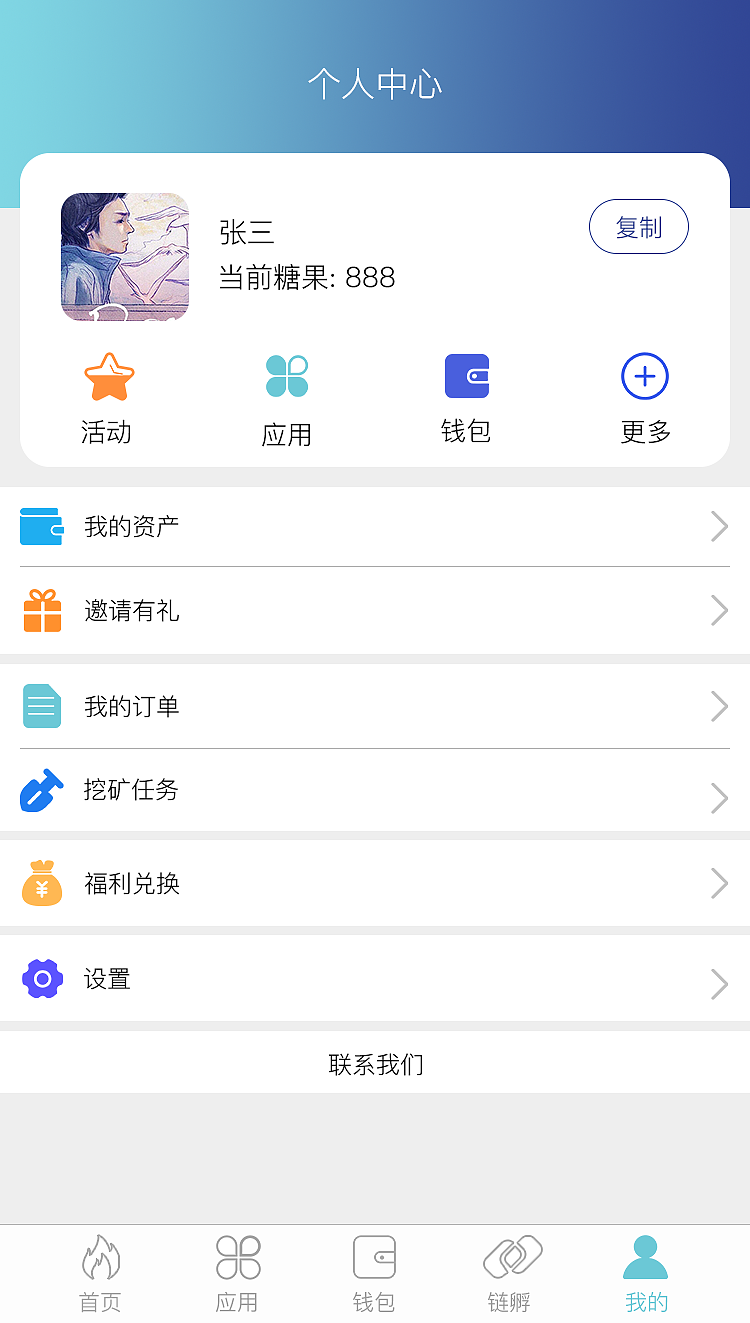Tap the 邀请有礼 gift icon
750x1323 pixels.
[x=42, y=610]
